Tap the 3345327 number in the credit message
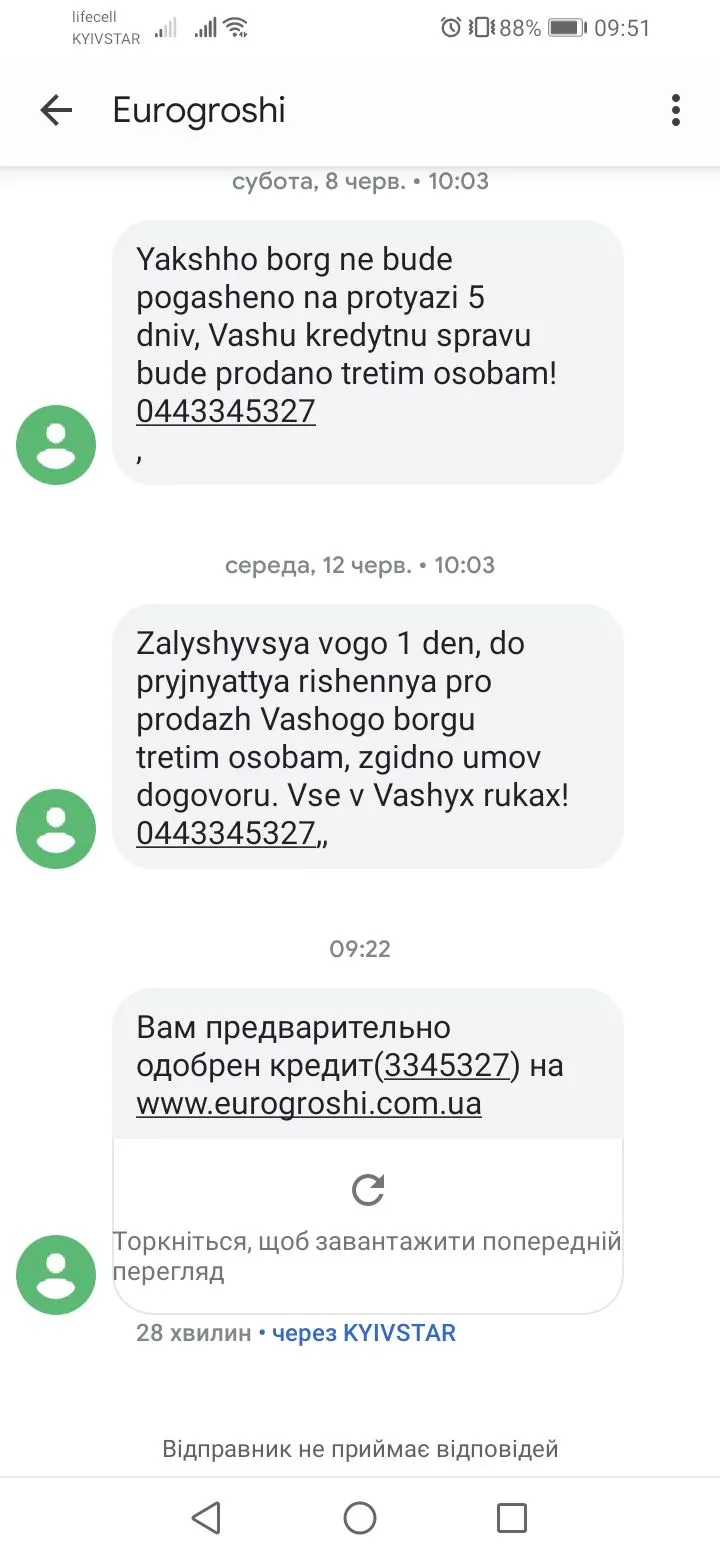720x1560 pixels. coord(447,1066)
